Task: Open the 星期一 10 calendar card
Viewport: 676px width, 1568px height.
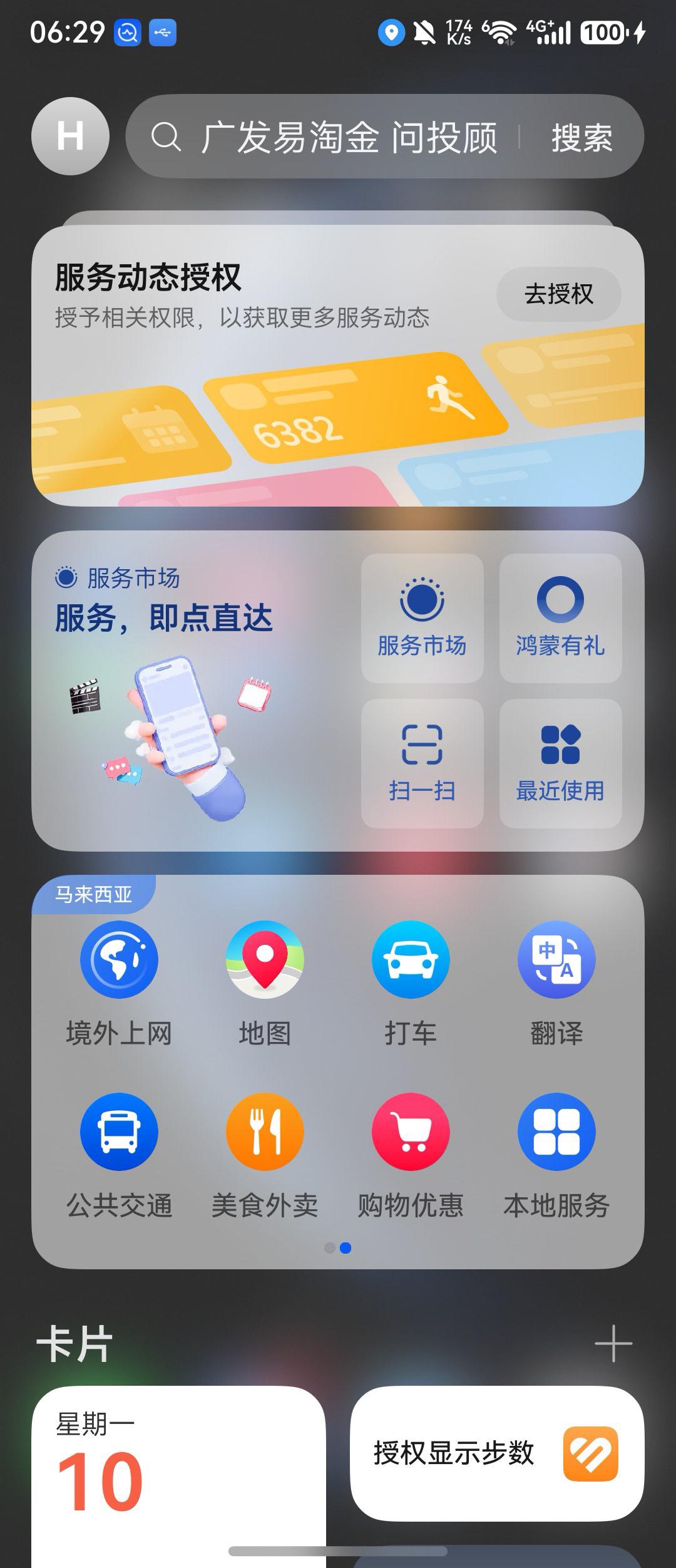Action: 178,1477
